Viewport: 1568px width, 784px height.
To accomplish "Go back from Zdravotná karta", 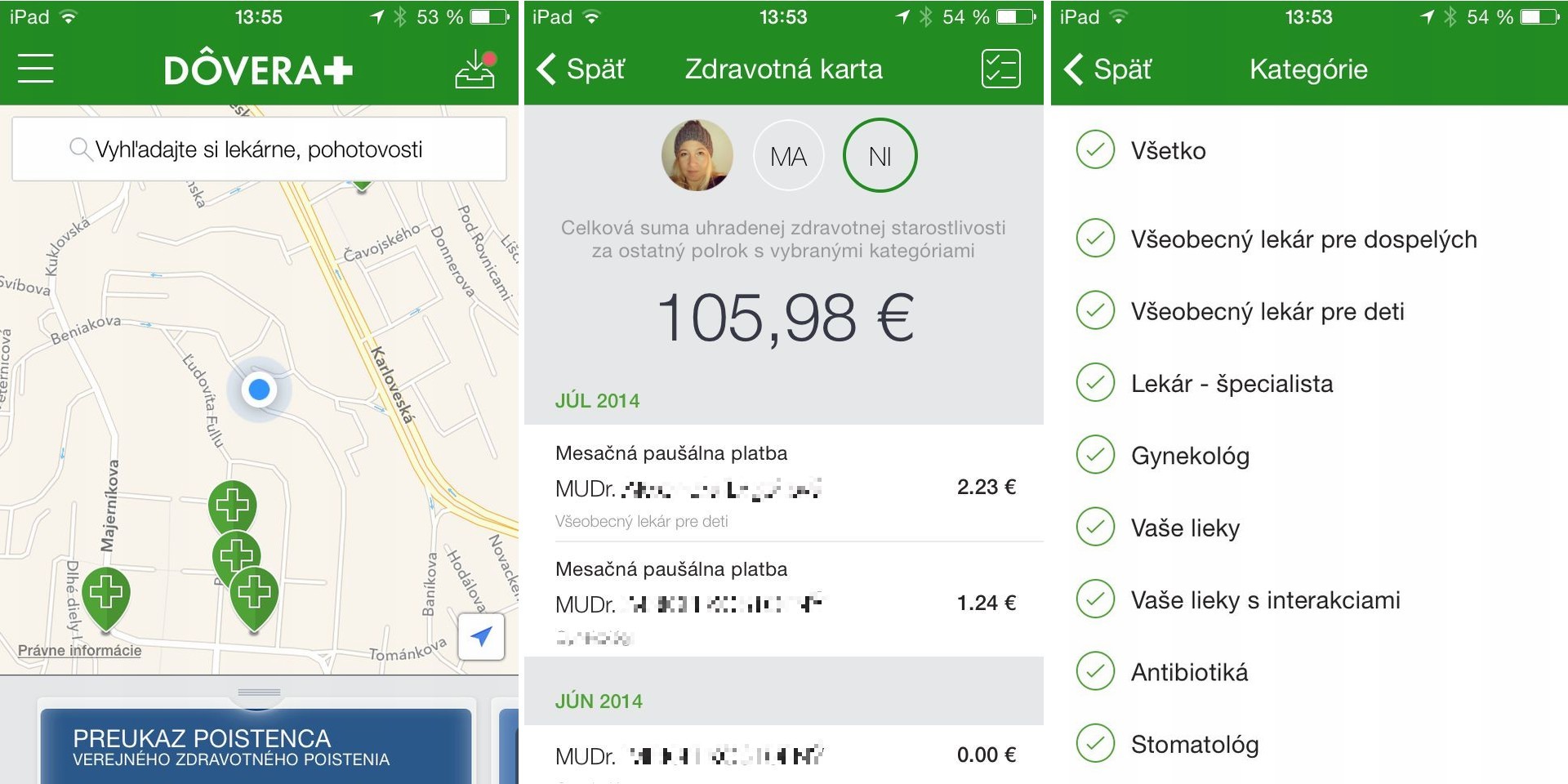I will point(581,69).
